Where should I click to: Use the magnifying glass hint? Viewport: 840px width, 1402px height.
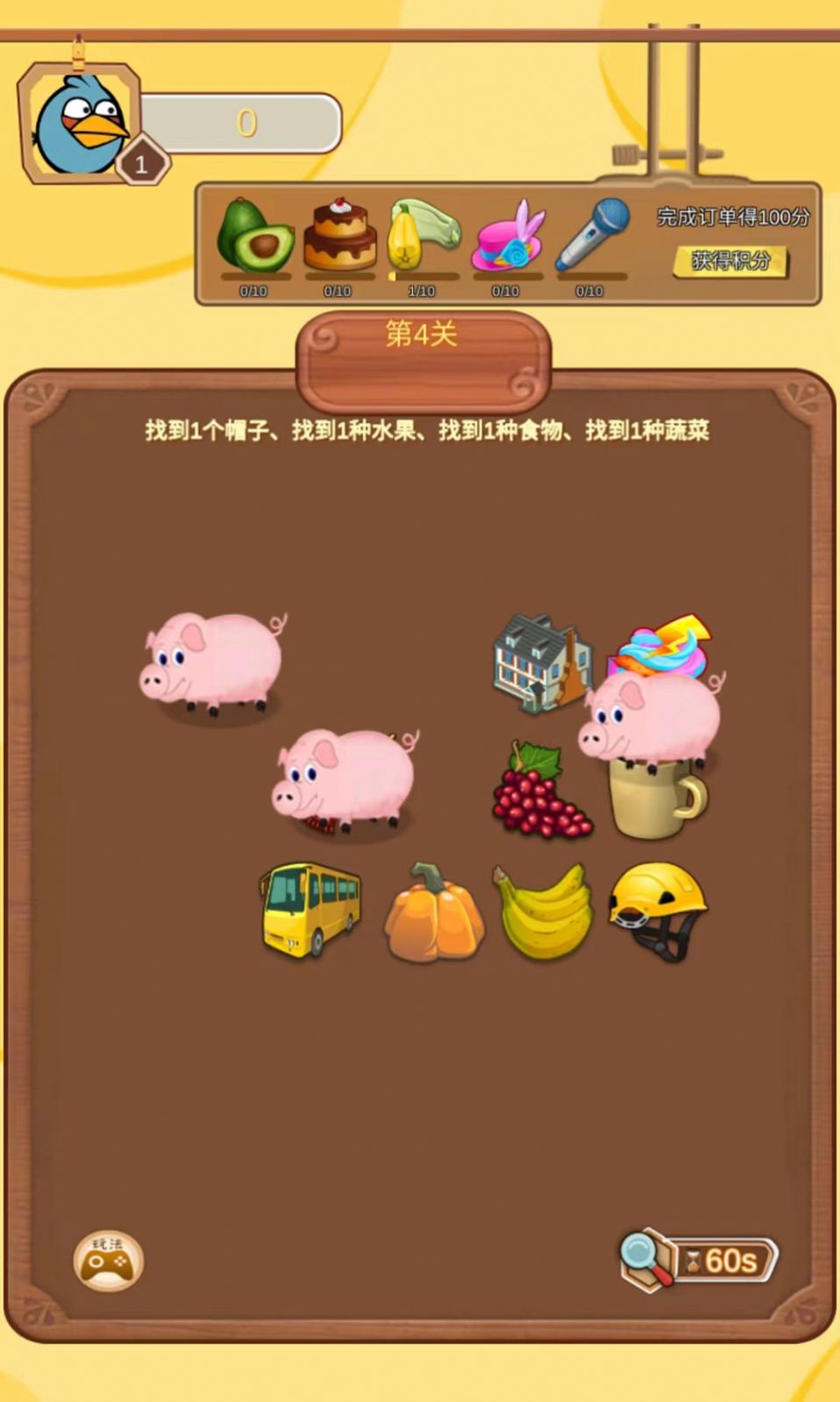pyautogui.click(x=646, y=1260)
